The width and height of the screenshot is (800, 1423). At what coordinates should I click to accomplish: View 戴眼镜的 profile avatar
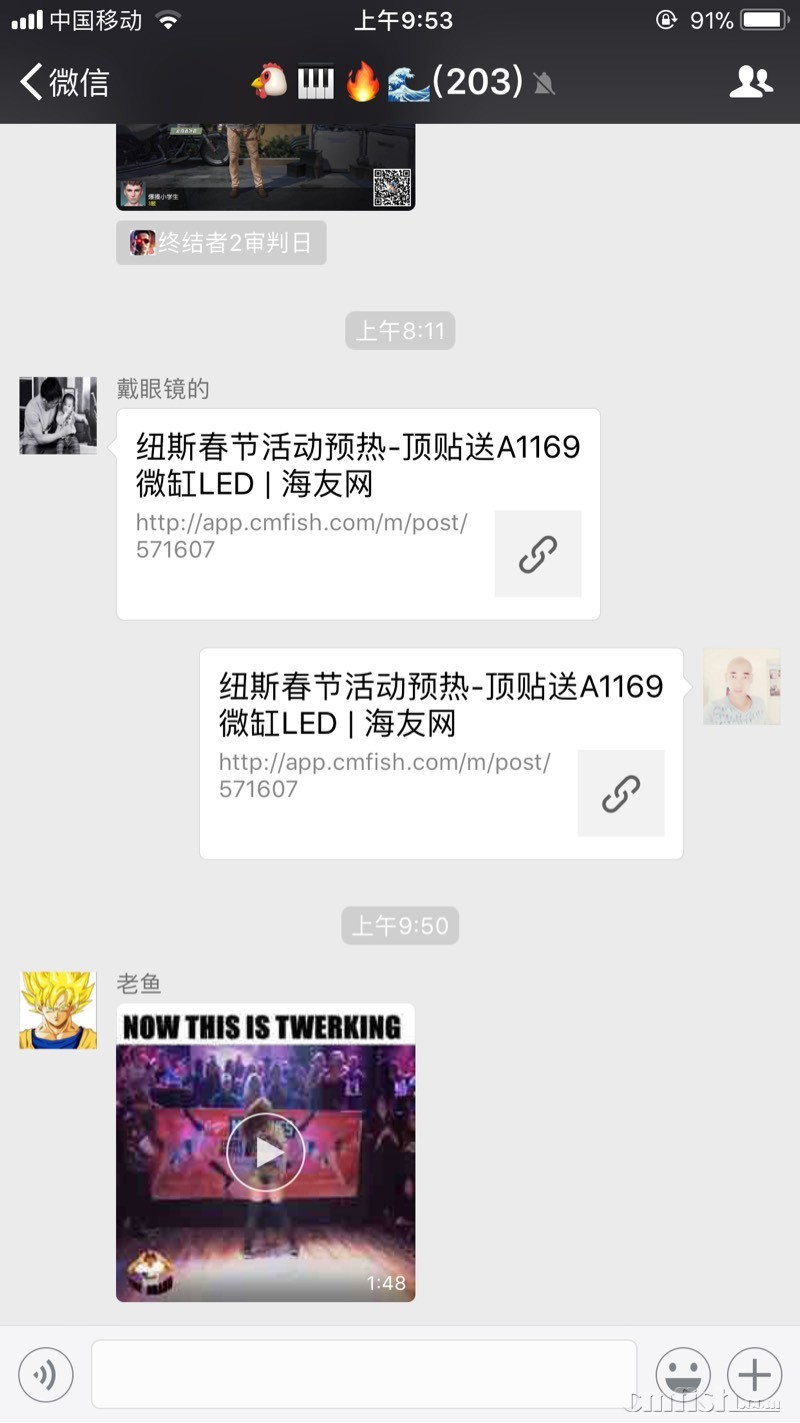pyautogui.click(x=58, y=416)
